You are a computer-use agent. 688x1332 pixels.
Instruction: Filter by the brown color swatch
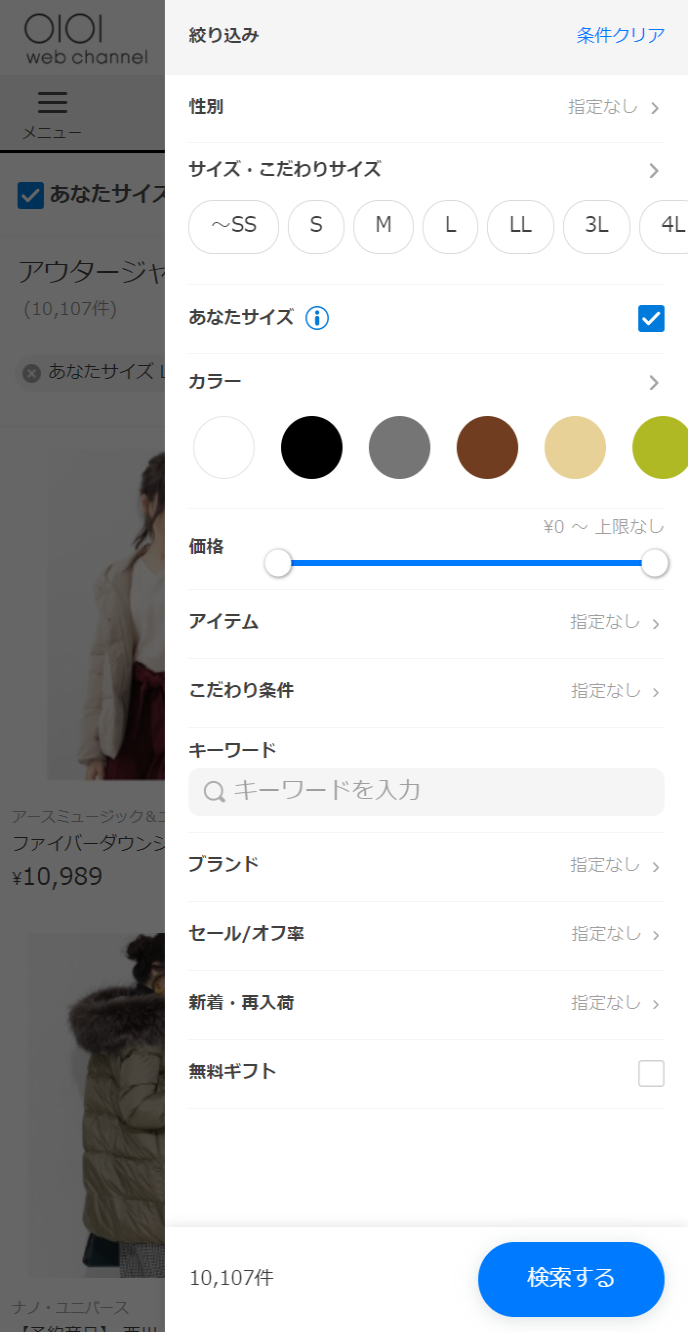click(487, 448)
